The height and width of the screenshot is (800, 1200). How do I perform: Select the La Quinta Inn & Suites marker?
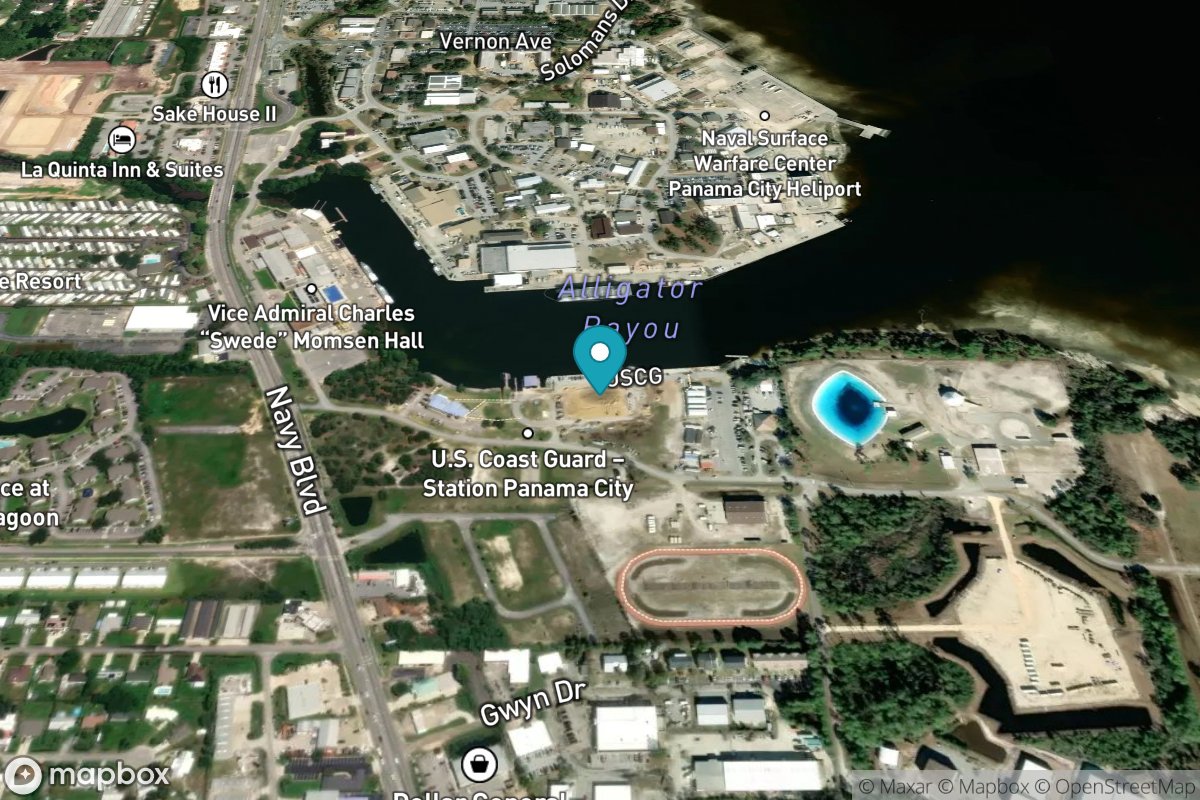pos(122,139)
